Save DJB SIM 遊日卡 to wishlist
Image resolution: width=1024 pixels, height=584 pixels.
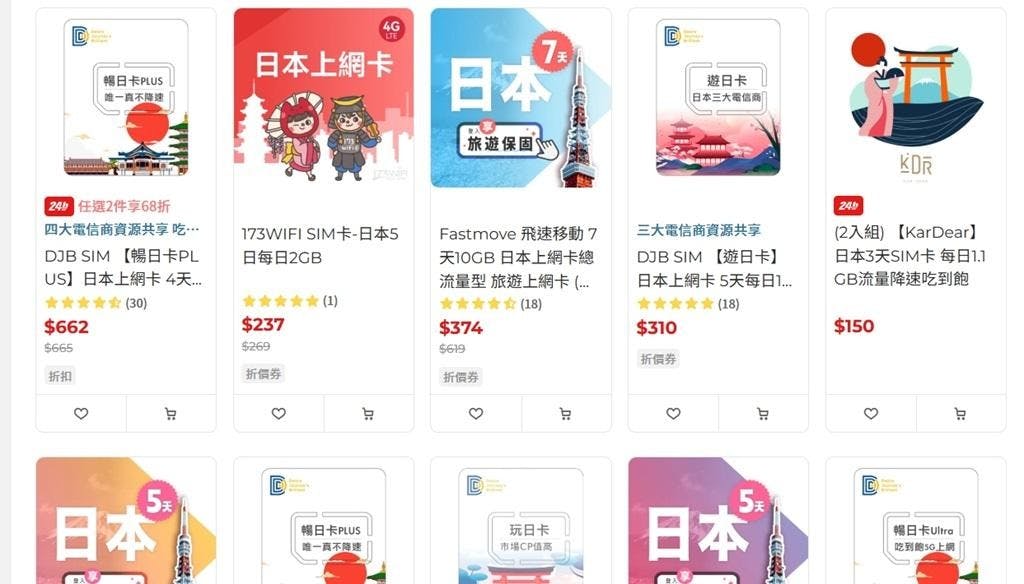673,413
